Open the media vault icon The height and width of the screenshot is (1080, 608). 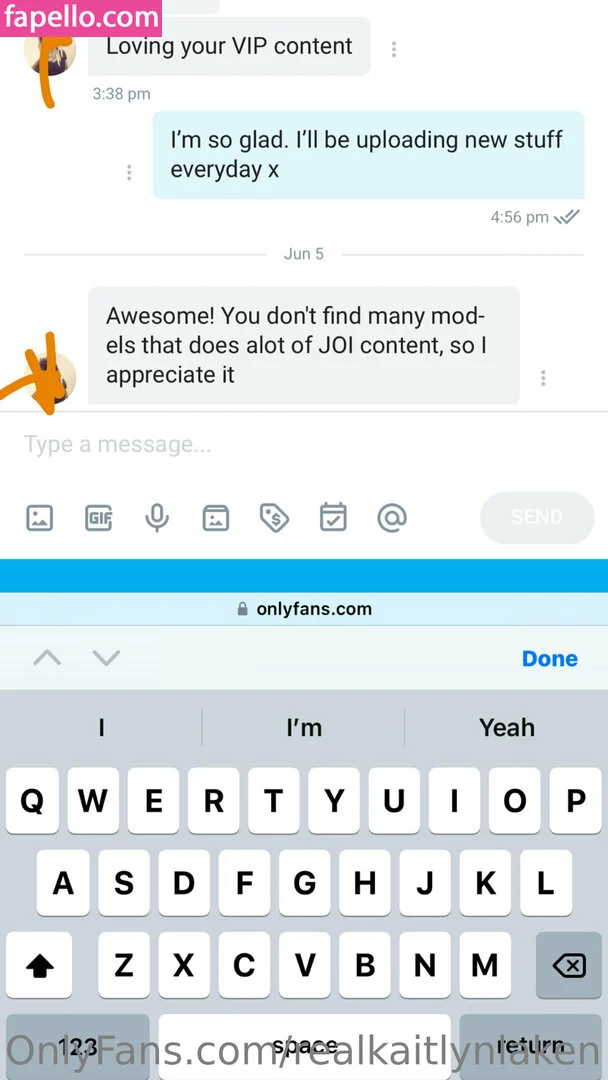point(215,518)
